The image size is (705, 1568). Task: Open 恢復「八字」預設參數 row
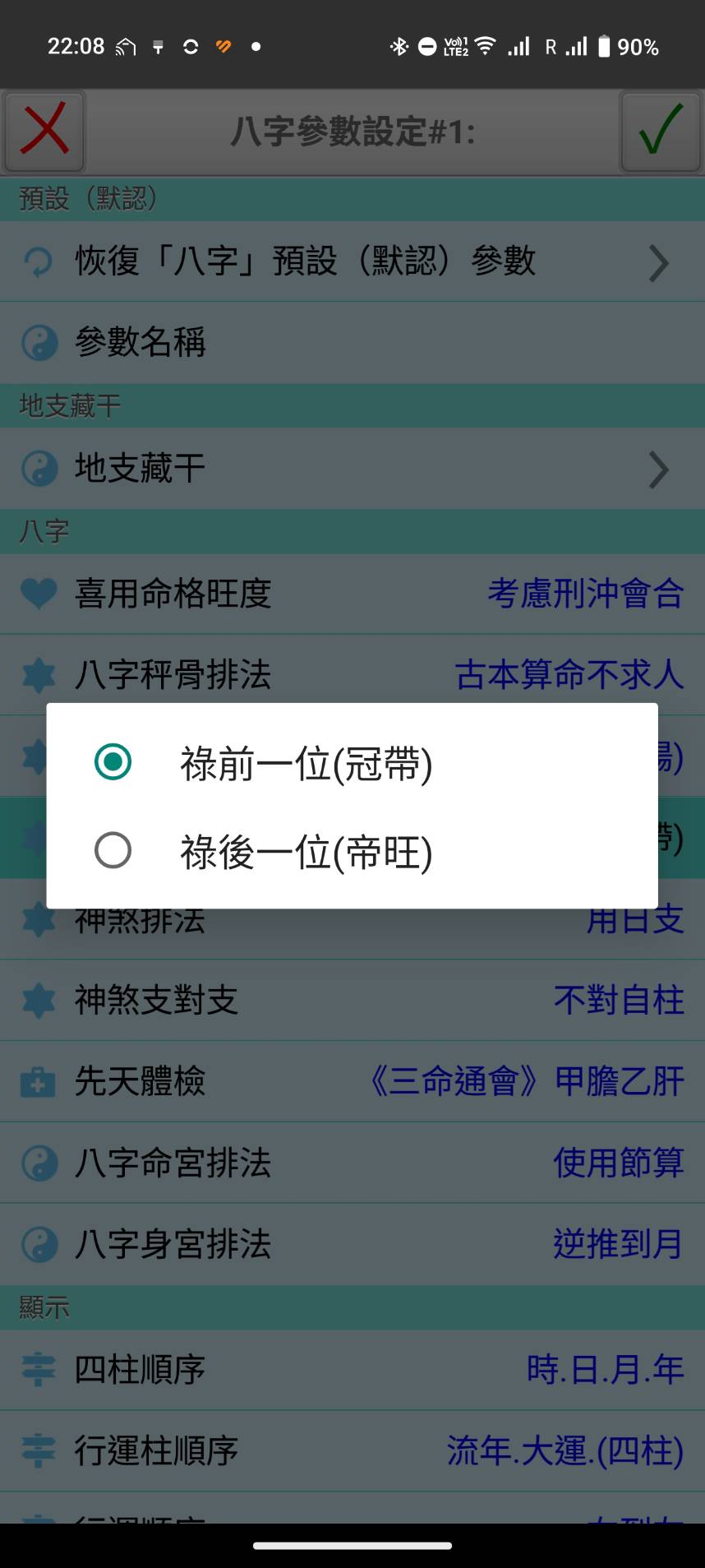click(x=352, y=261)
